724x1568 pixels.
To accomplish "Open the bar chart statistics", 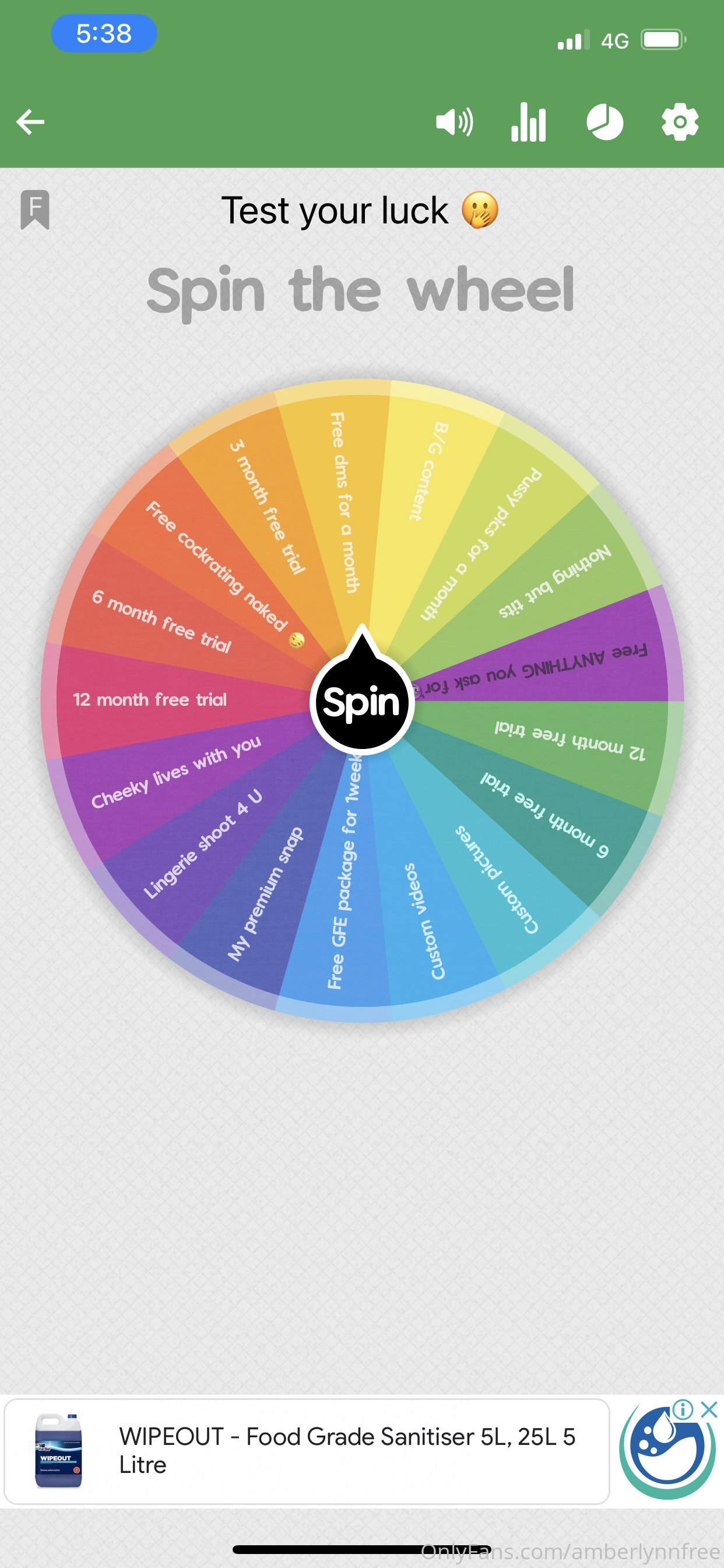I will [528, 122].
